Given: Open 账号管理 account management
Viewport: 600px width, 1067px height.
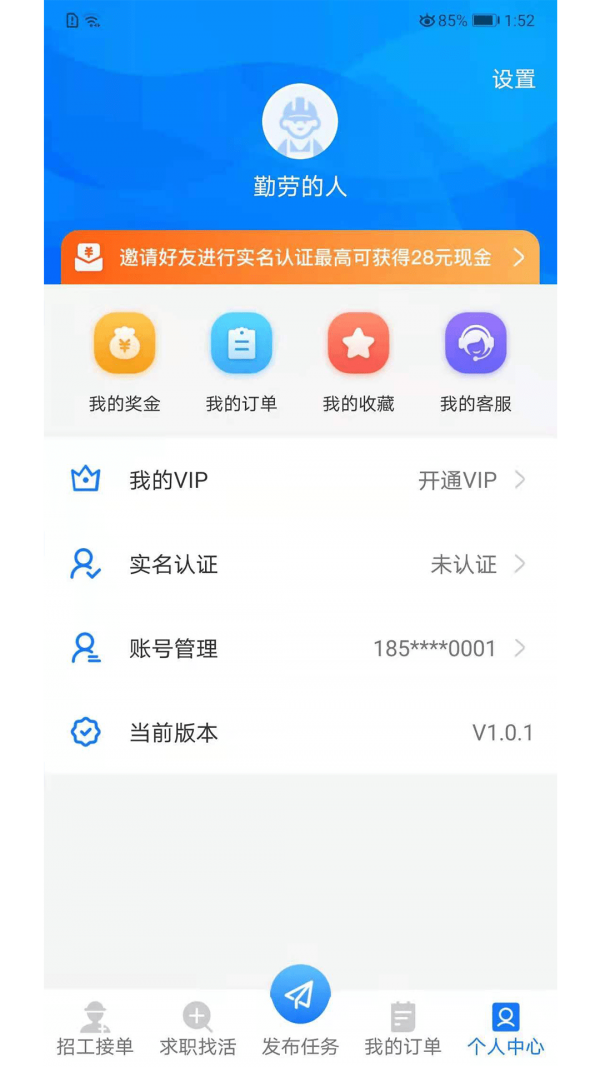Looking at the screenshot, I should (300, 648).
